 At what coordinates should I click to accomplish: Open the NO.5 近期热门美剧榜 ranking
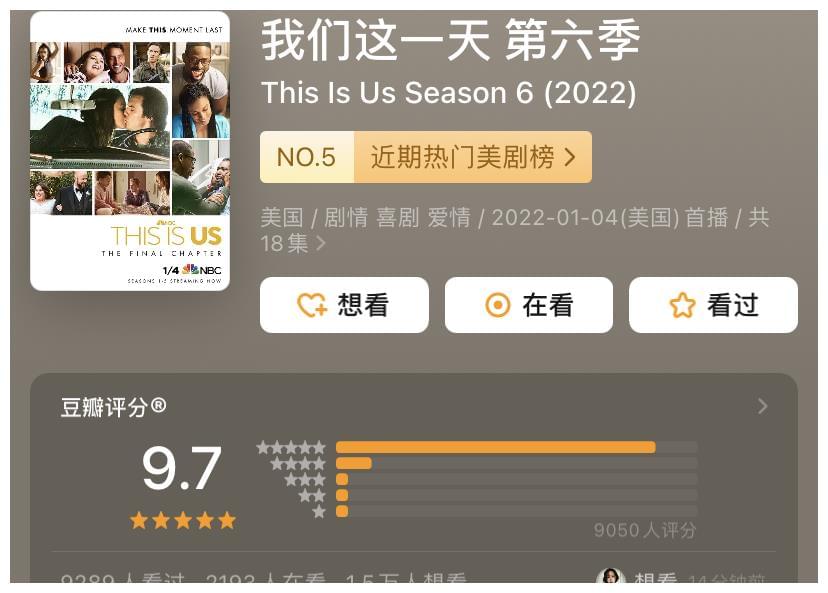pyautogui.click(x=426, y=157)
